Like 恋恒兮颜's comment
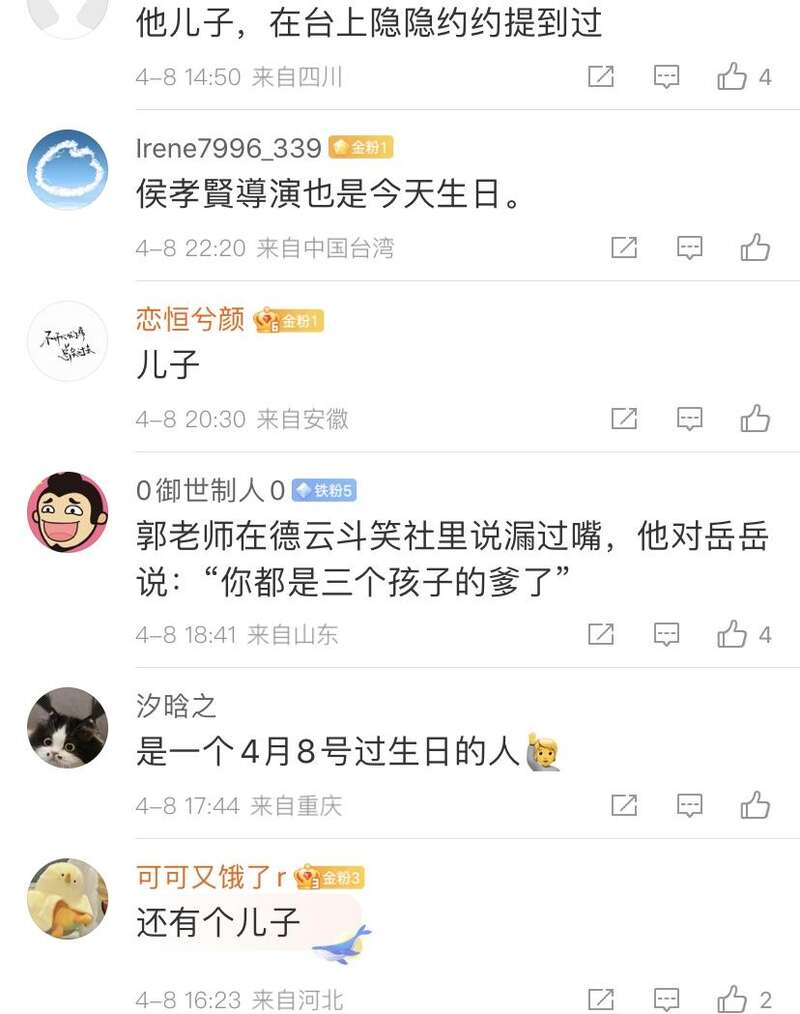 (755, 419)
